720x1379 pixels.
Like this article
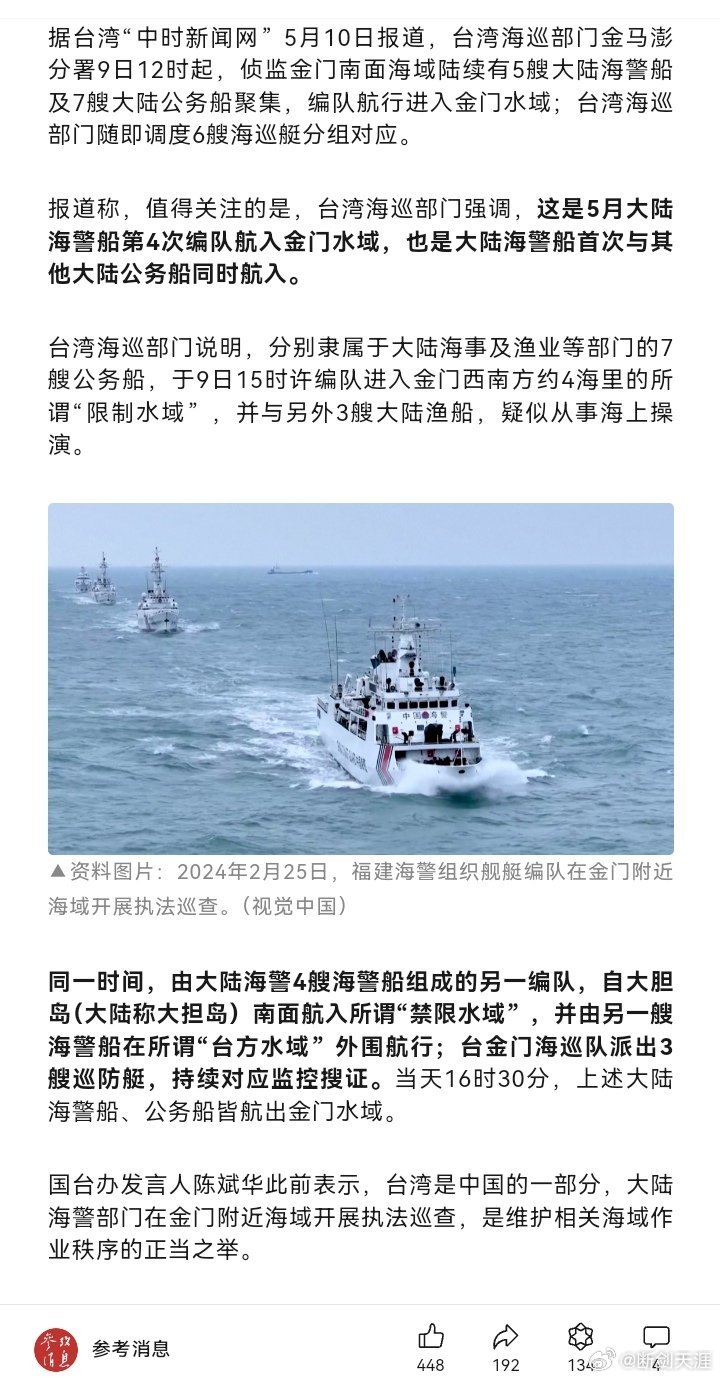[431, 1337]
